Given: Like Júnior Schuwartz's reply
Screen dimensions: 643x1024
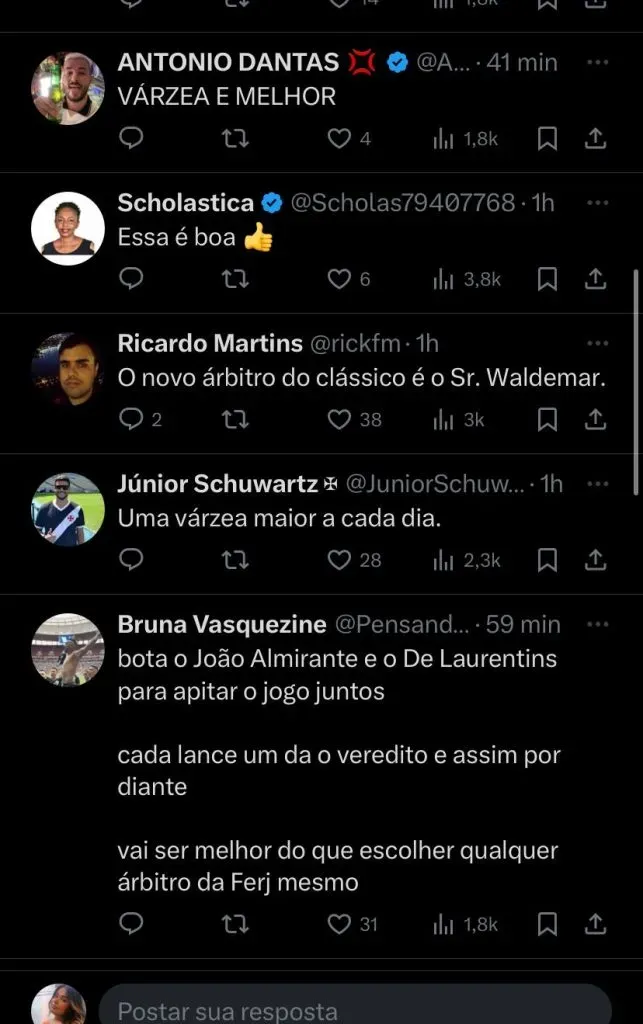Looking at the screenshot, I should [x=340, y=559].
